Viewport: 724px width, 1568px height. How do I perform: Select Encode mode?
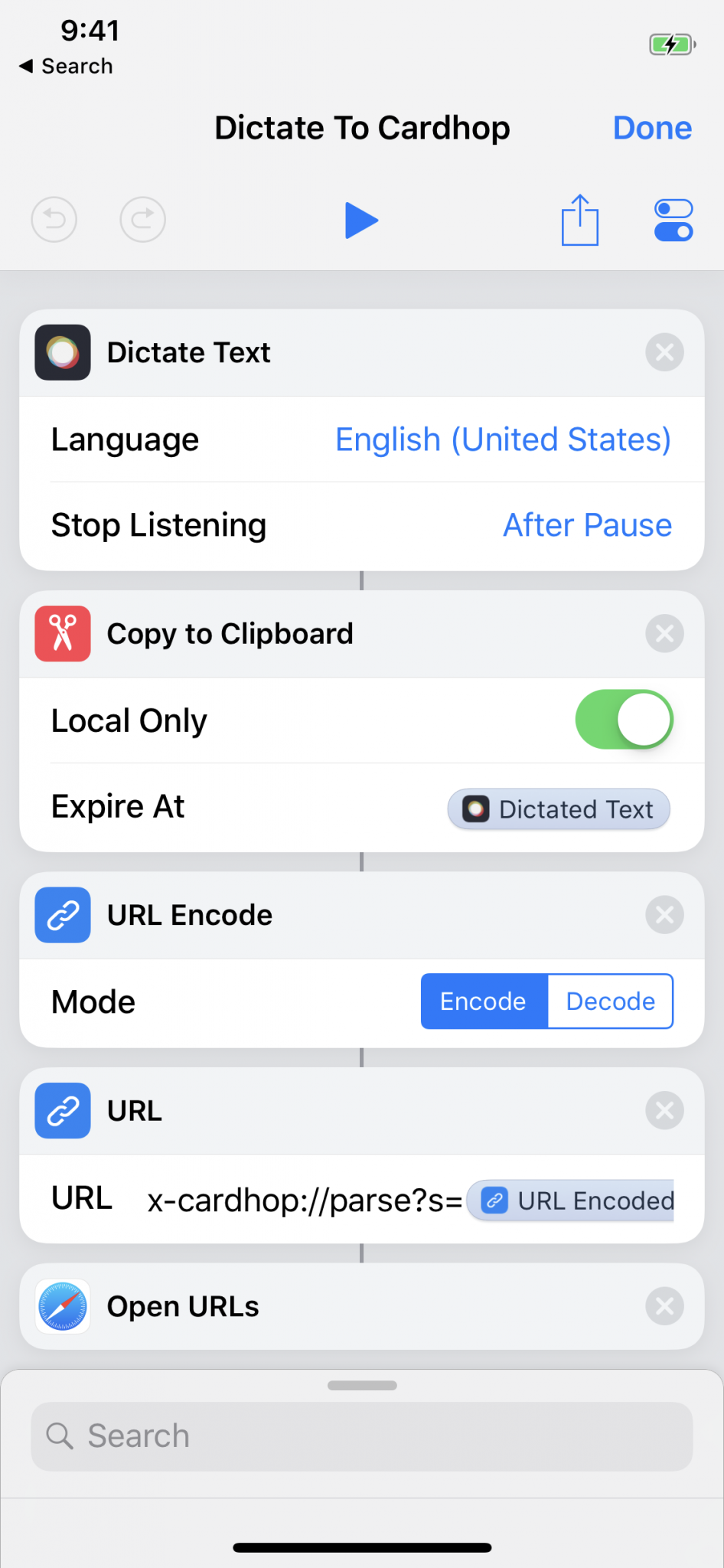pyautogui.click(x=484, y=1001)
